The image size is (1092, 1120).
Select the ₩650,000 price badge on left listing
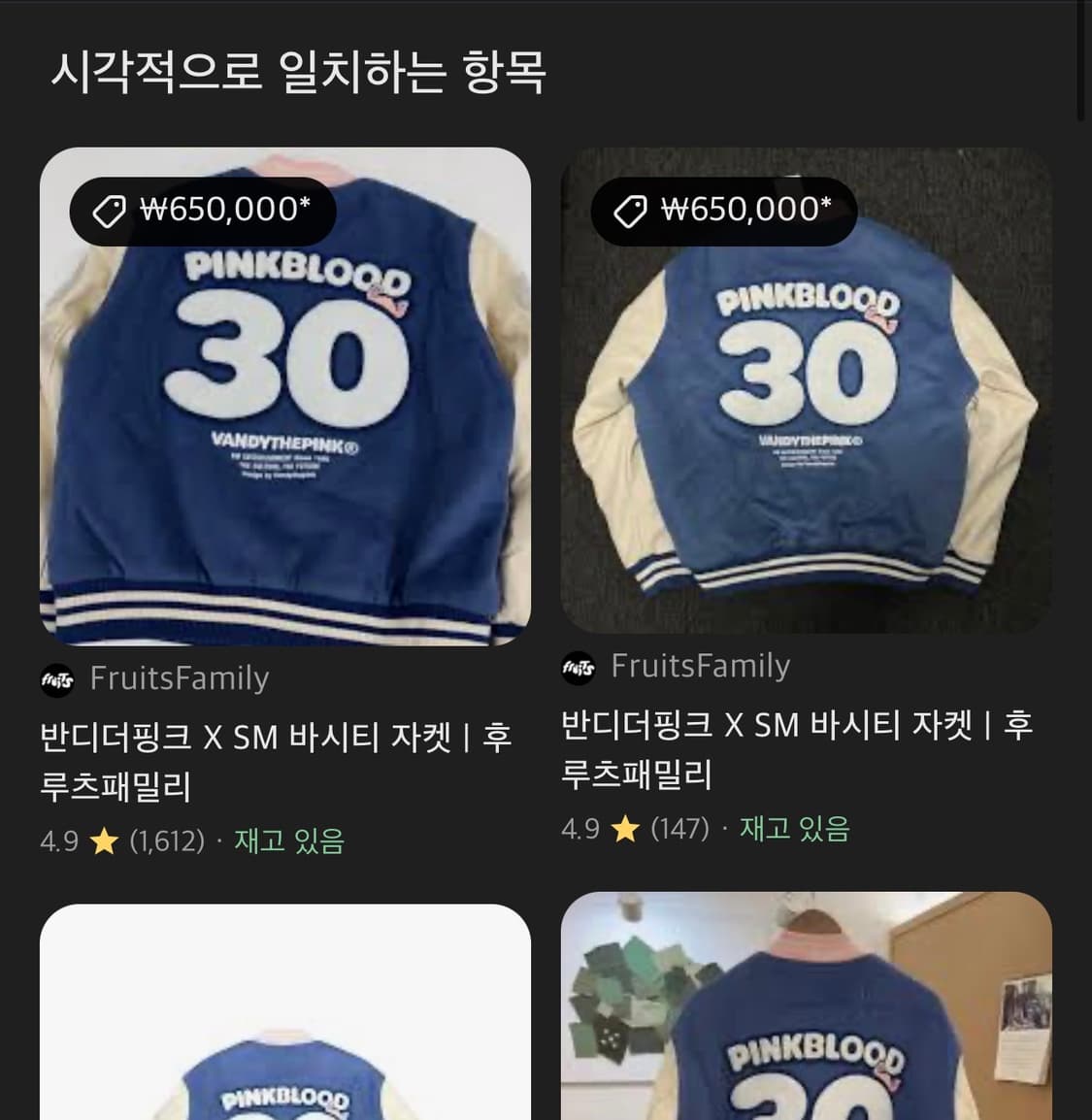pos(201,210)
